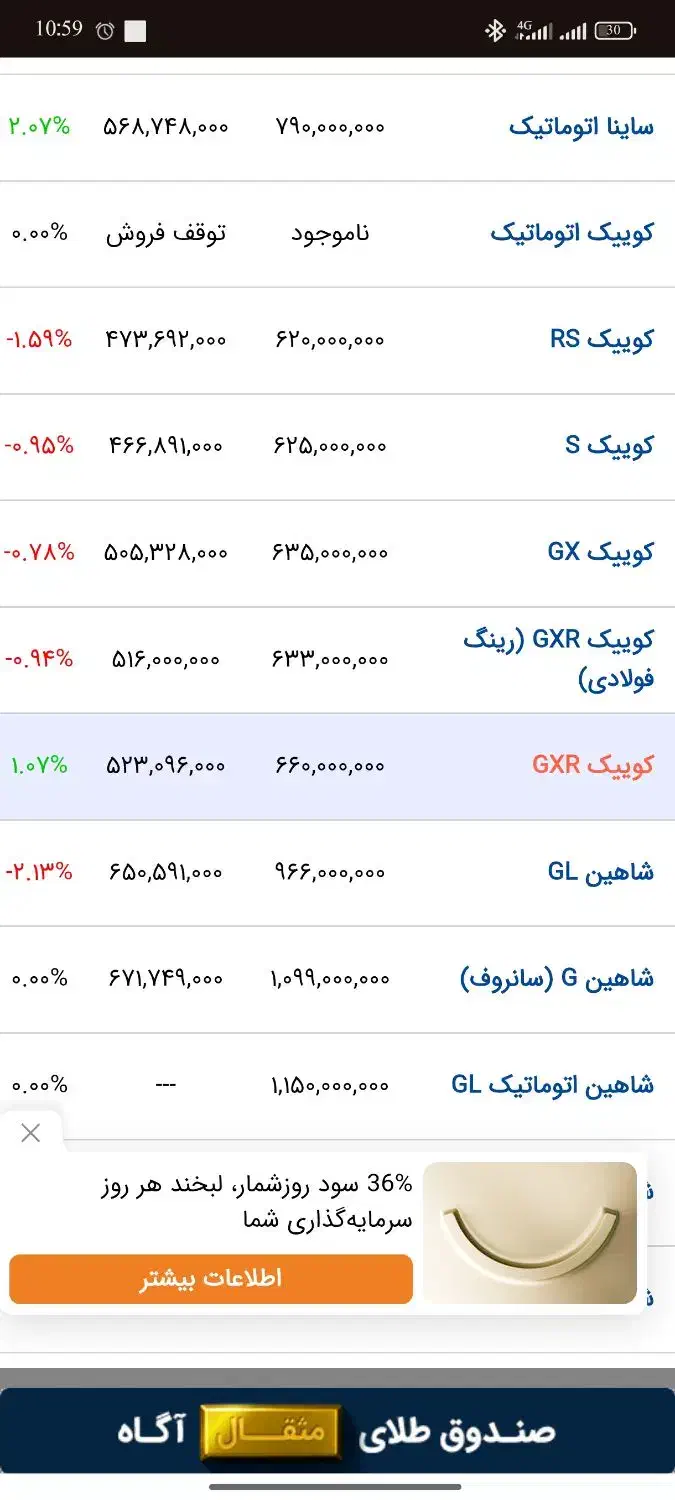675x1500 pixels.
Task: Open the کوییک اتوماتیک car link
Action: tap(571, 234)
